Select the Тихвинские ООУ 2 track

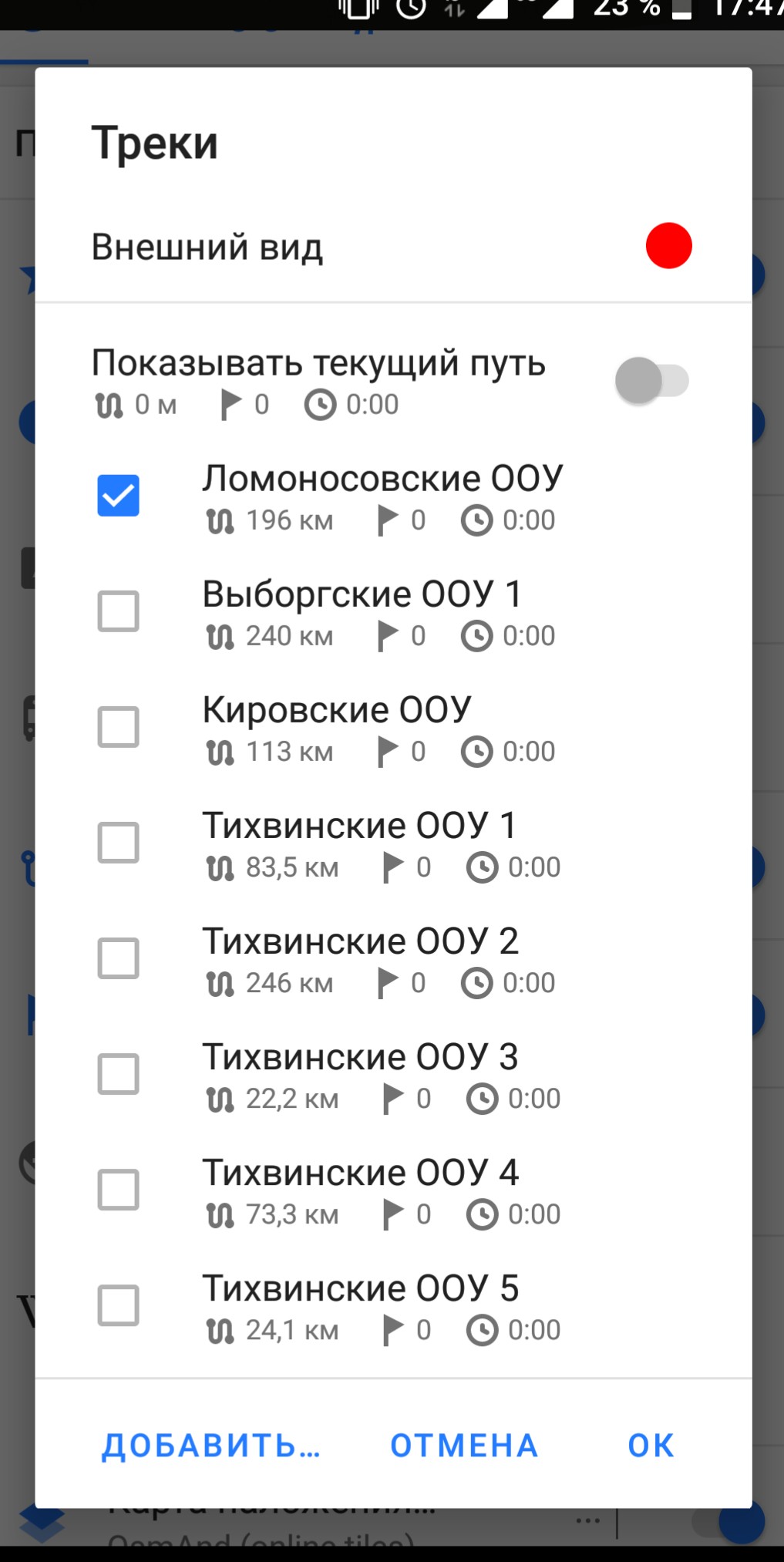[119, 958]
